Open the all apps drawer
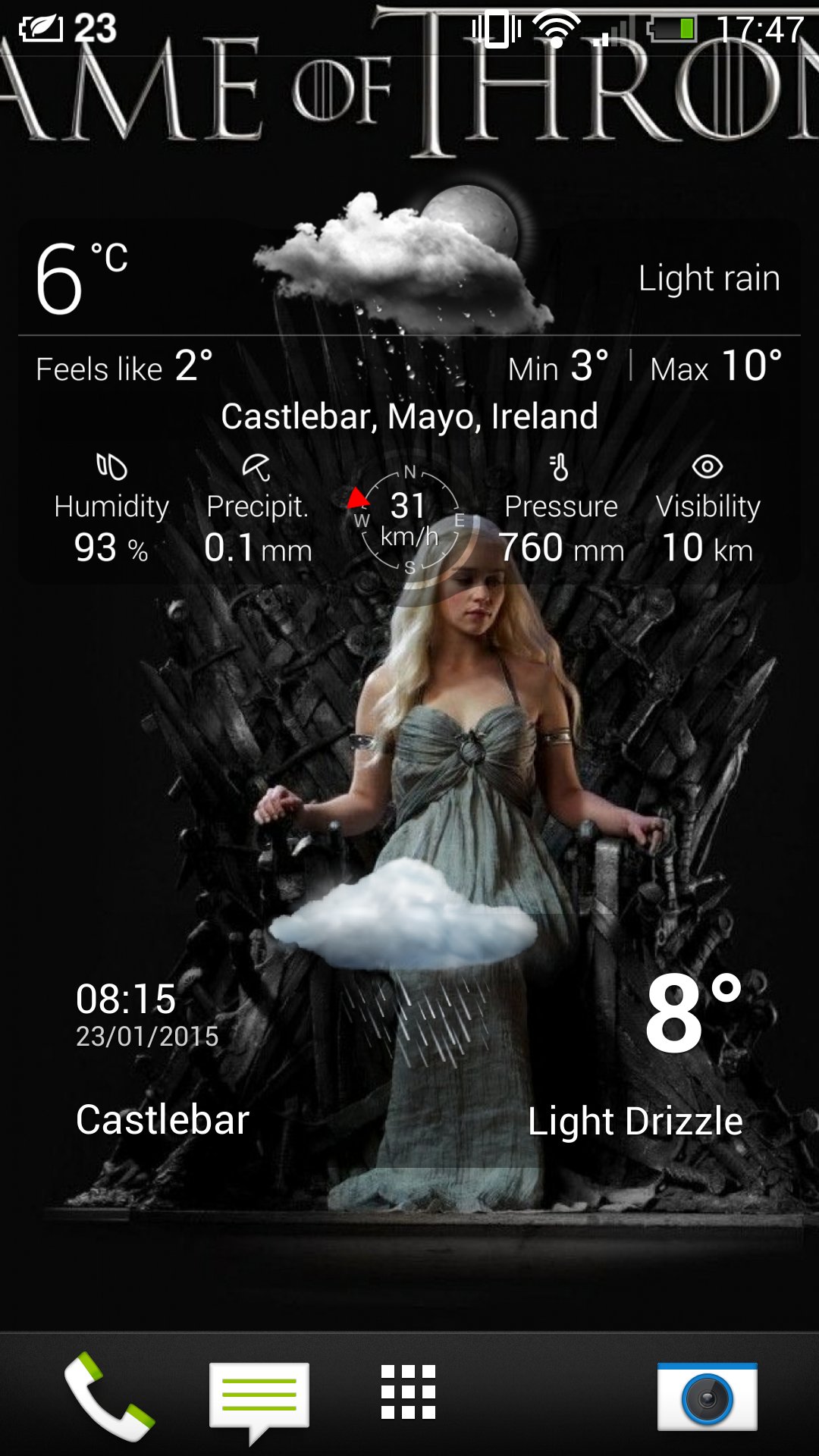 coord(408,1392)
